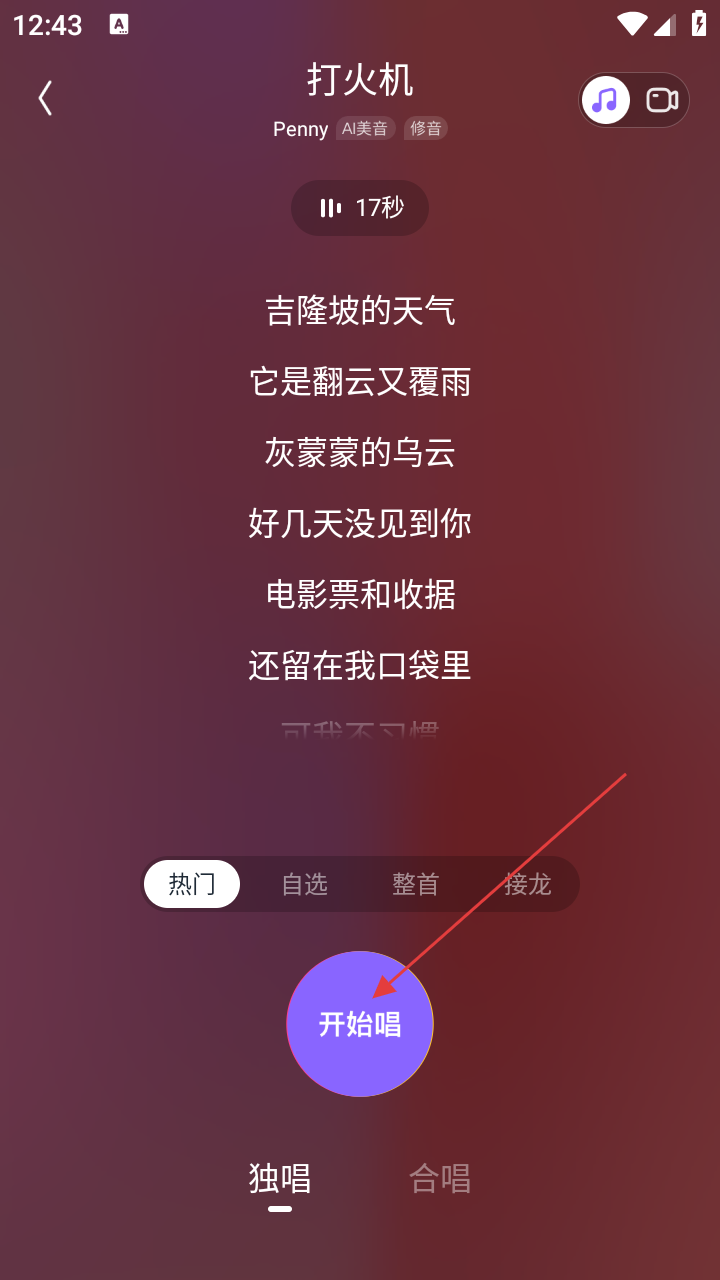Switch to video recording mode

tap(662, 100)
